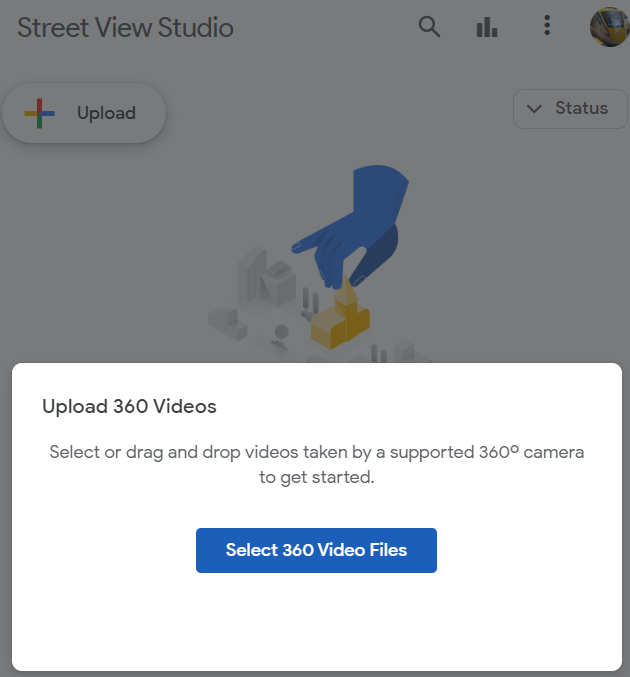Open the three-dot overflow menu

(x=546, y=26)
